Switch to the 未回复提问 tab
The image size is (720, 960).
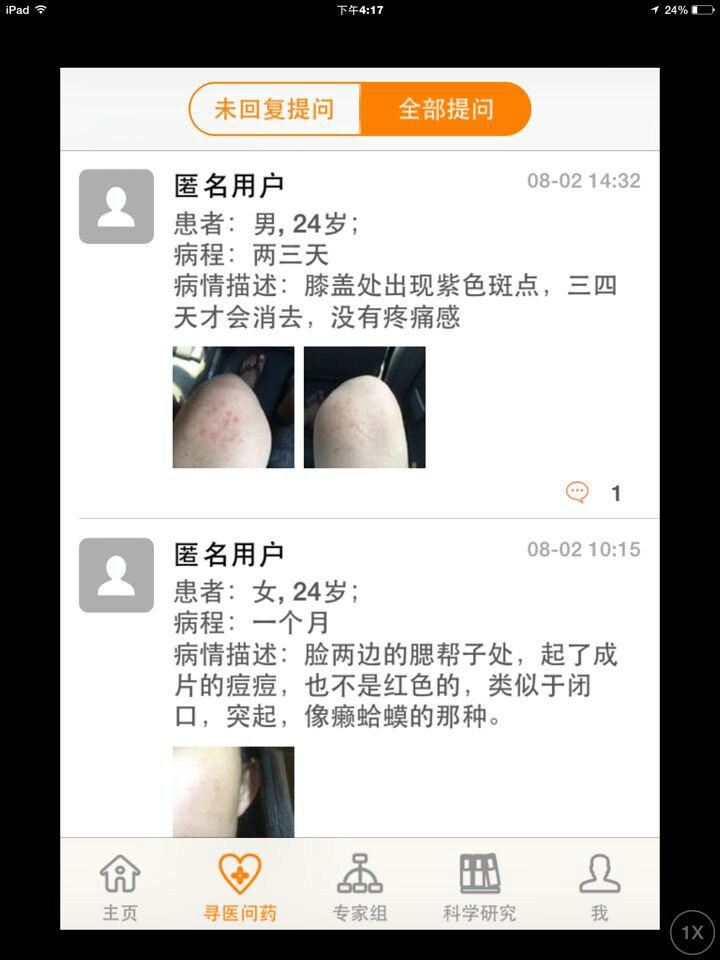point(275,109)
